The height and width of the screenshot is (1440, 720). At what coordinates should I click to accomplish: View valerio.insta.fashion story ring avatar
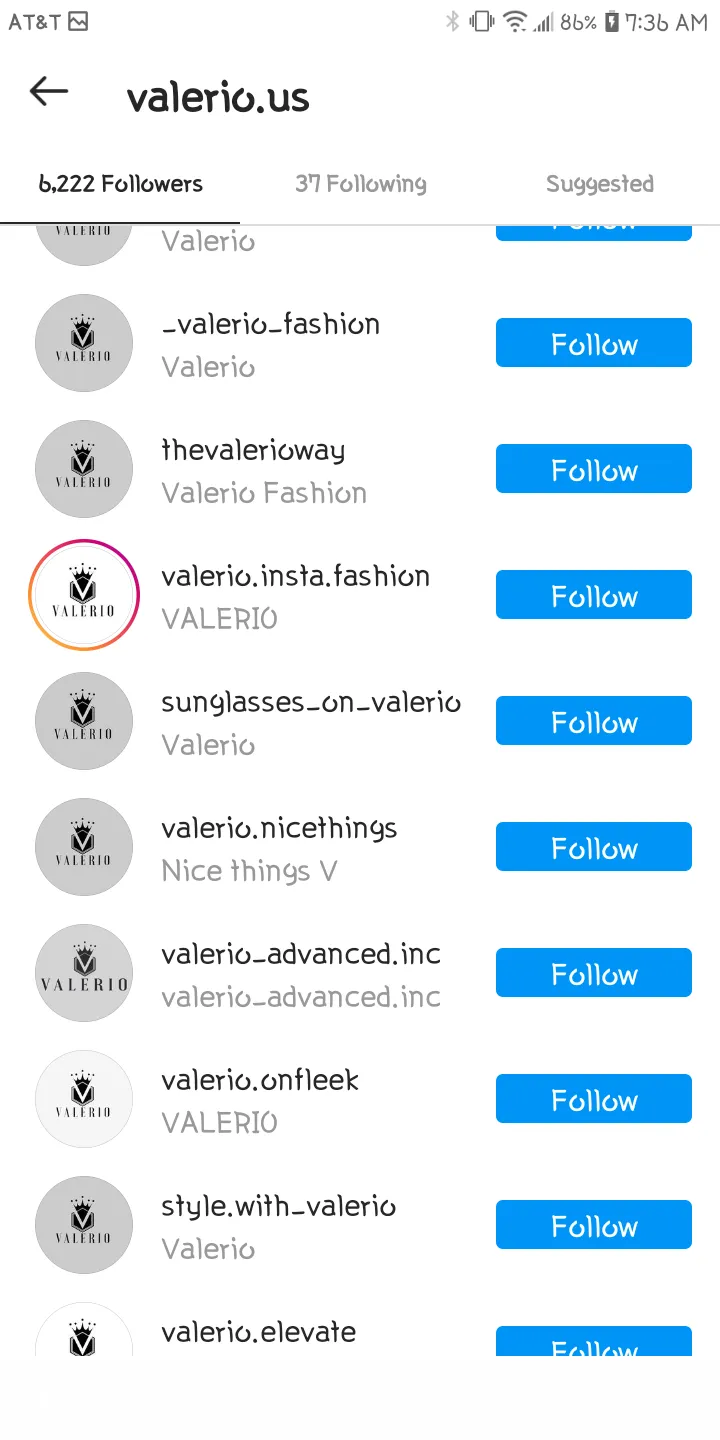point(84,595)
